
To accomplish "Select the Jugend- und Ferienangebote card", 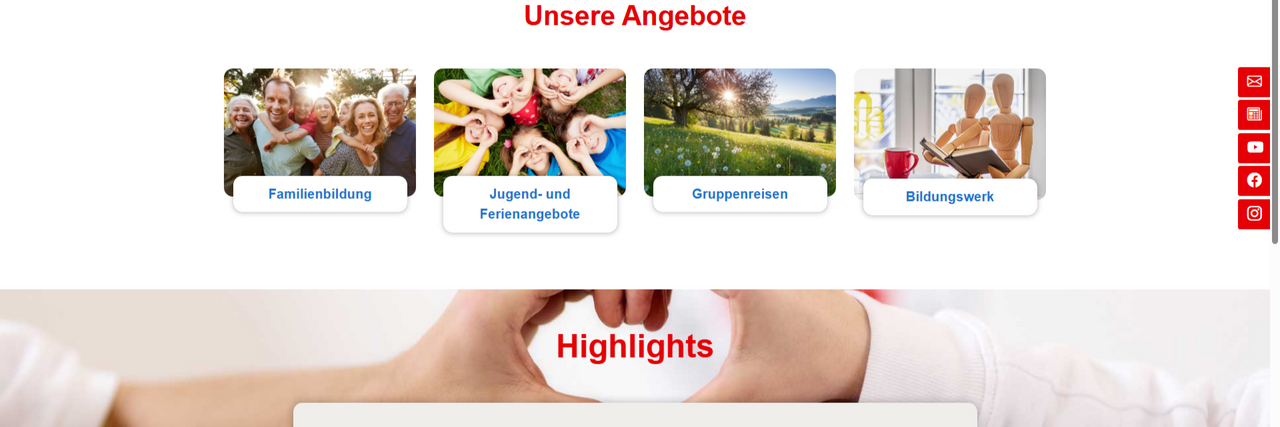I will coord(530,204).
